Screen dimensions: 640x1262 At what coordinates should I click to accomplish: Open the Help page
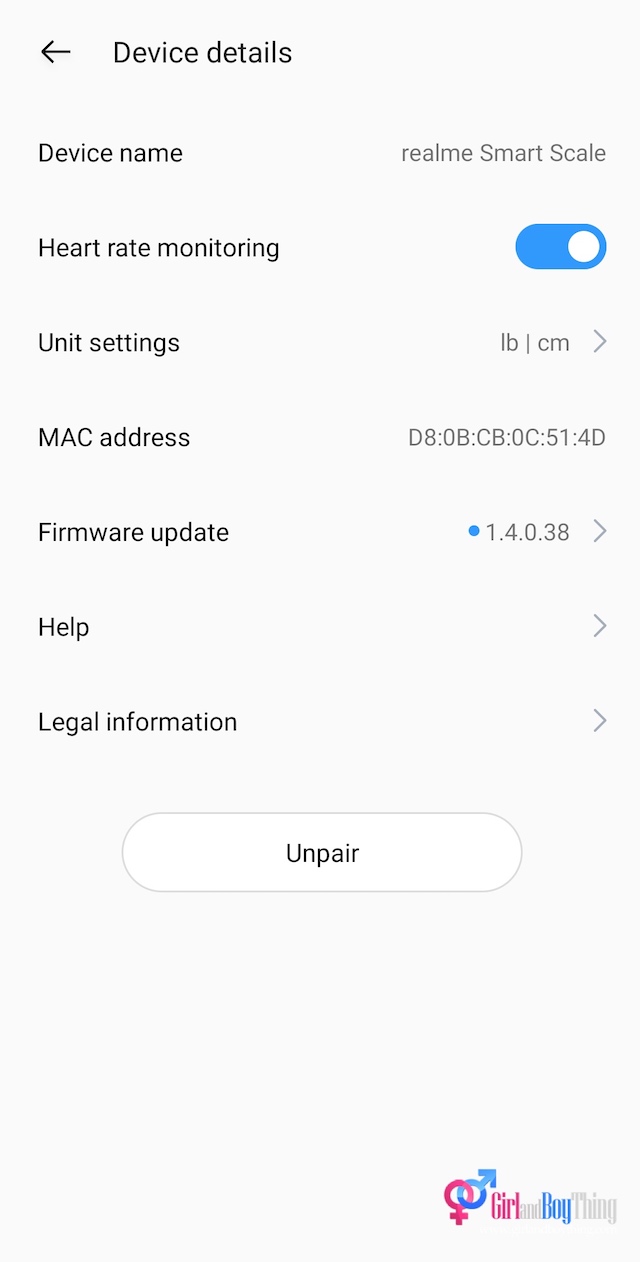pyautogui.click(x=320, y=627)
